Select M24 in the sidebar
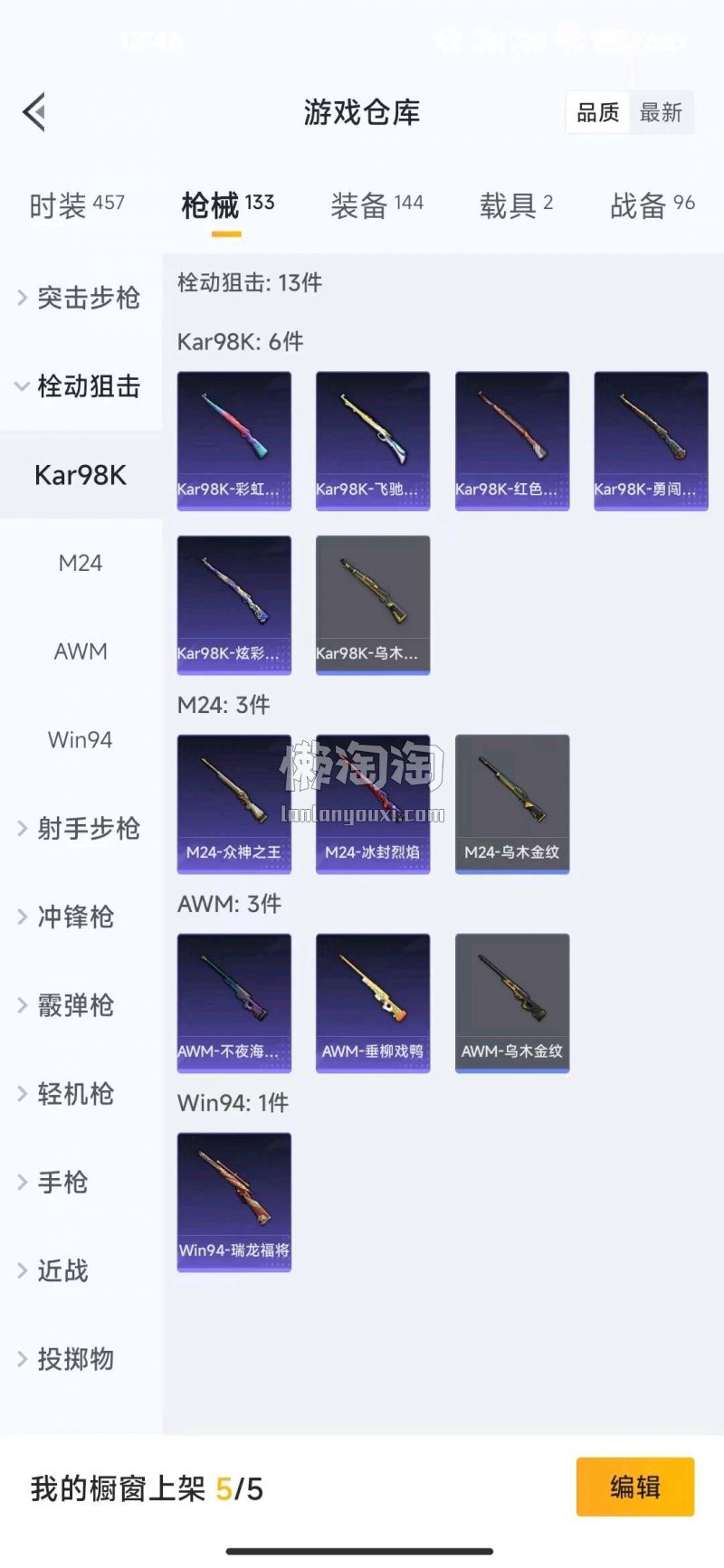 point(81,563)
